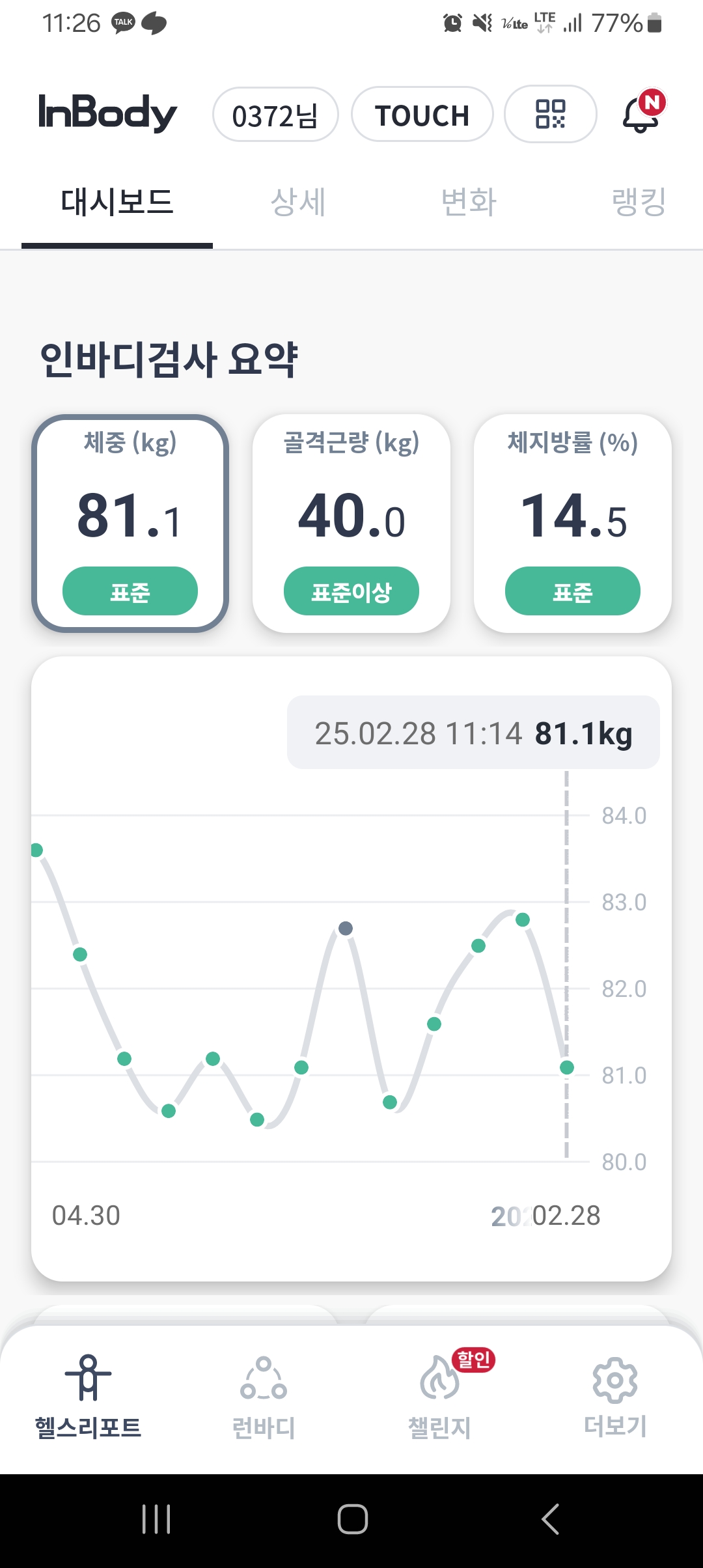703x1568 pixels.
Task: Go to the 런바디 bottom tab
Action: click(x=264, y=1397)
